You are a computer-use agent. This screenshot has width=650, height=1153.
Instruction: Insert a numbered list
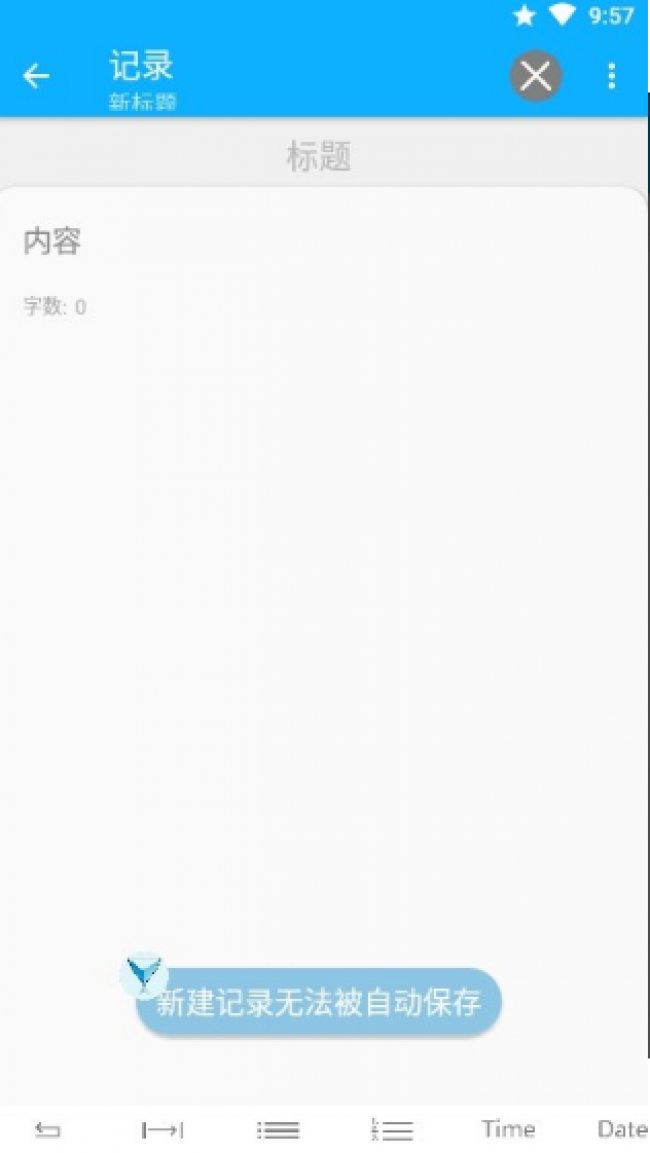393,1129
